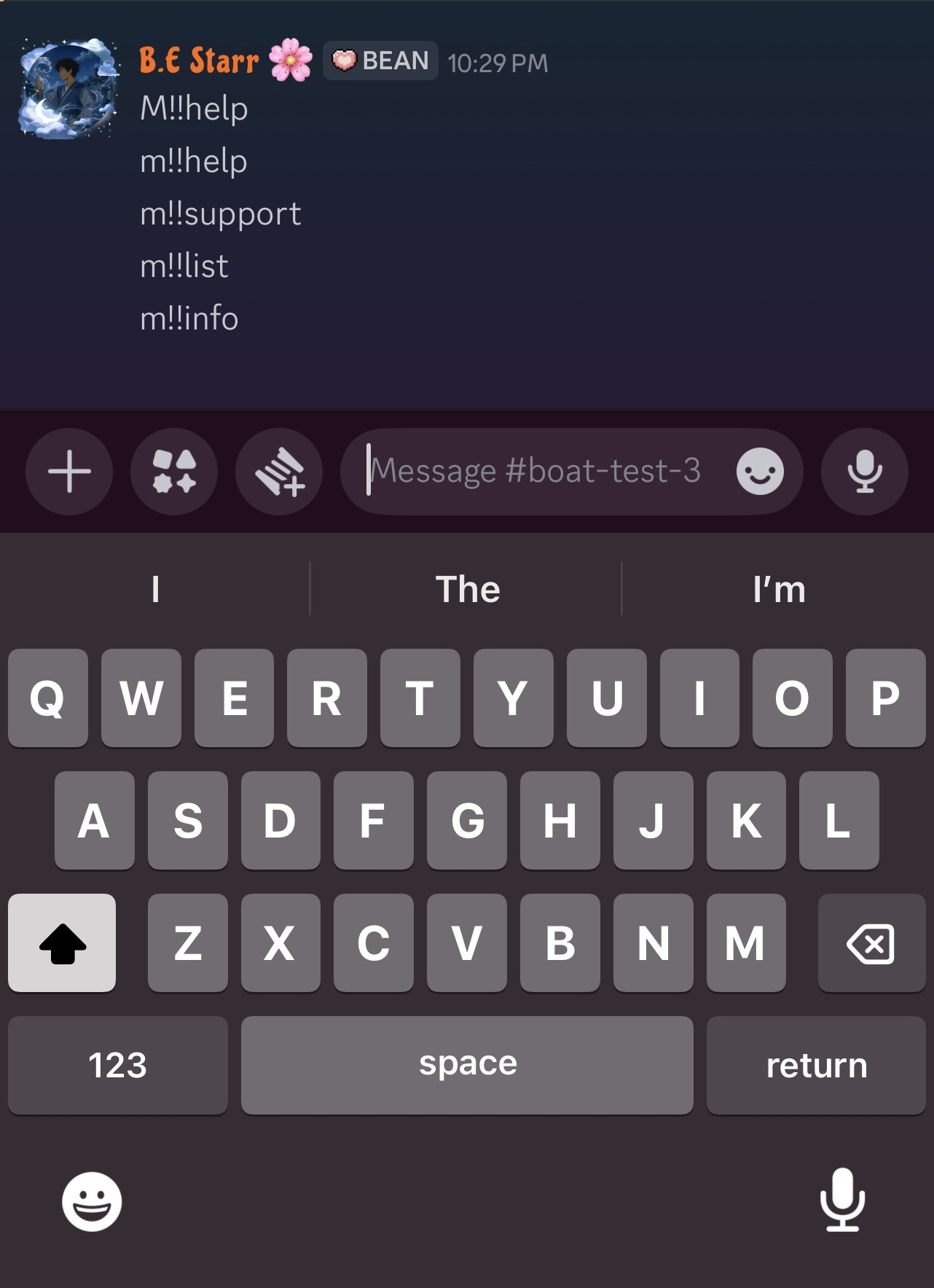Open B.E Starr's profile avatar
Screen dimensions: 934x1288
point(69,88)
